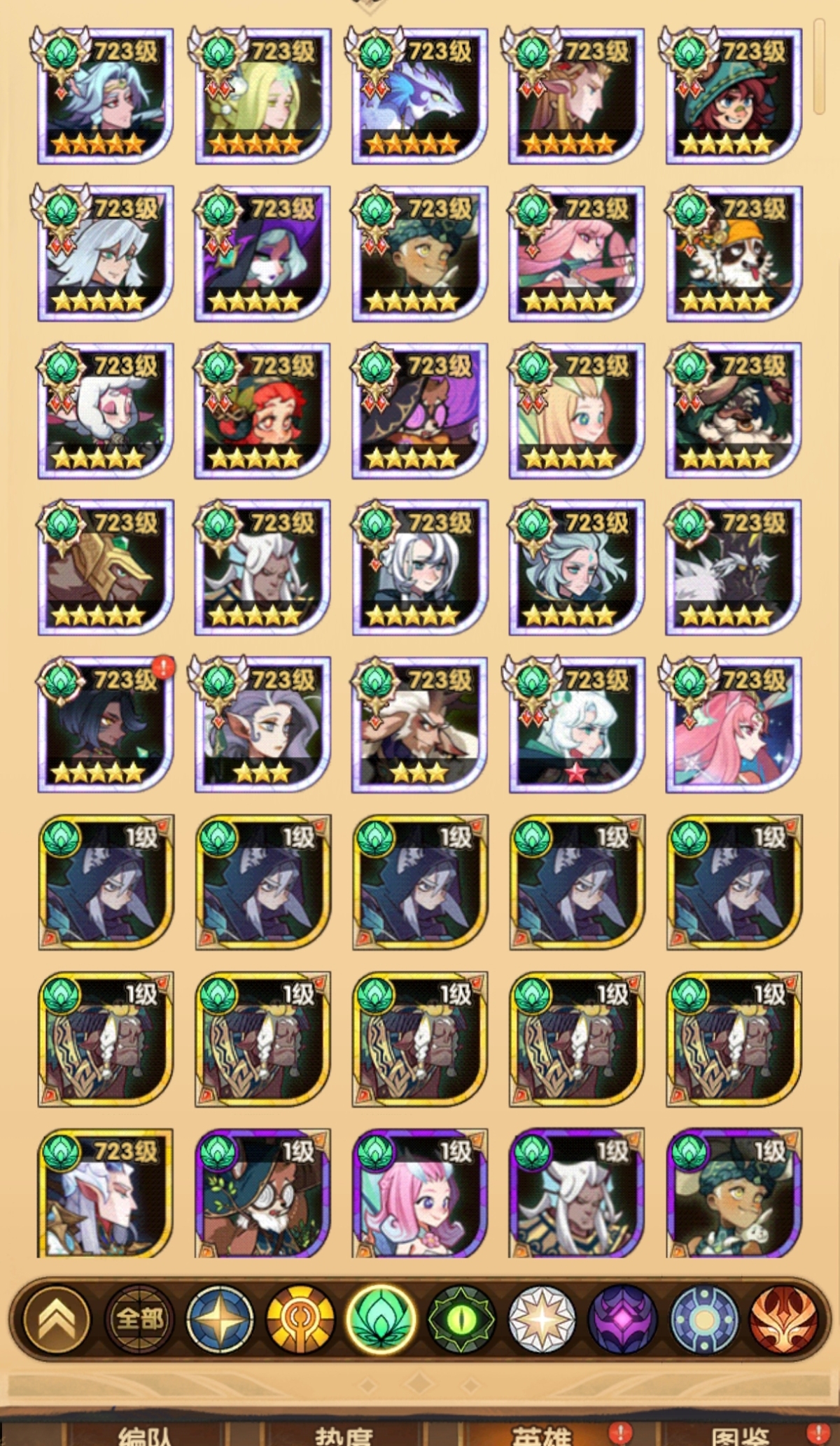840x1446 pixels.
Task: Select the white dragon hero tile
Action: click(x=419, y=97)
